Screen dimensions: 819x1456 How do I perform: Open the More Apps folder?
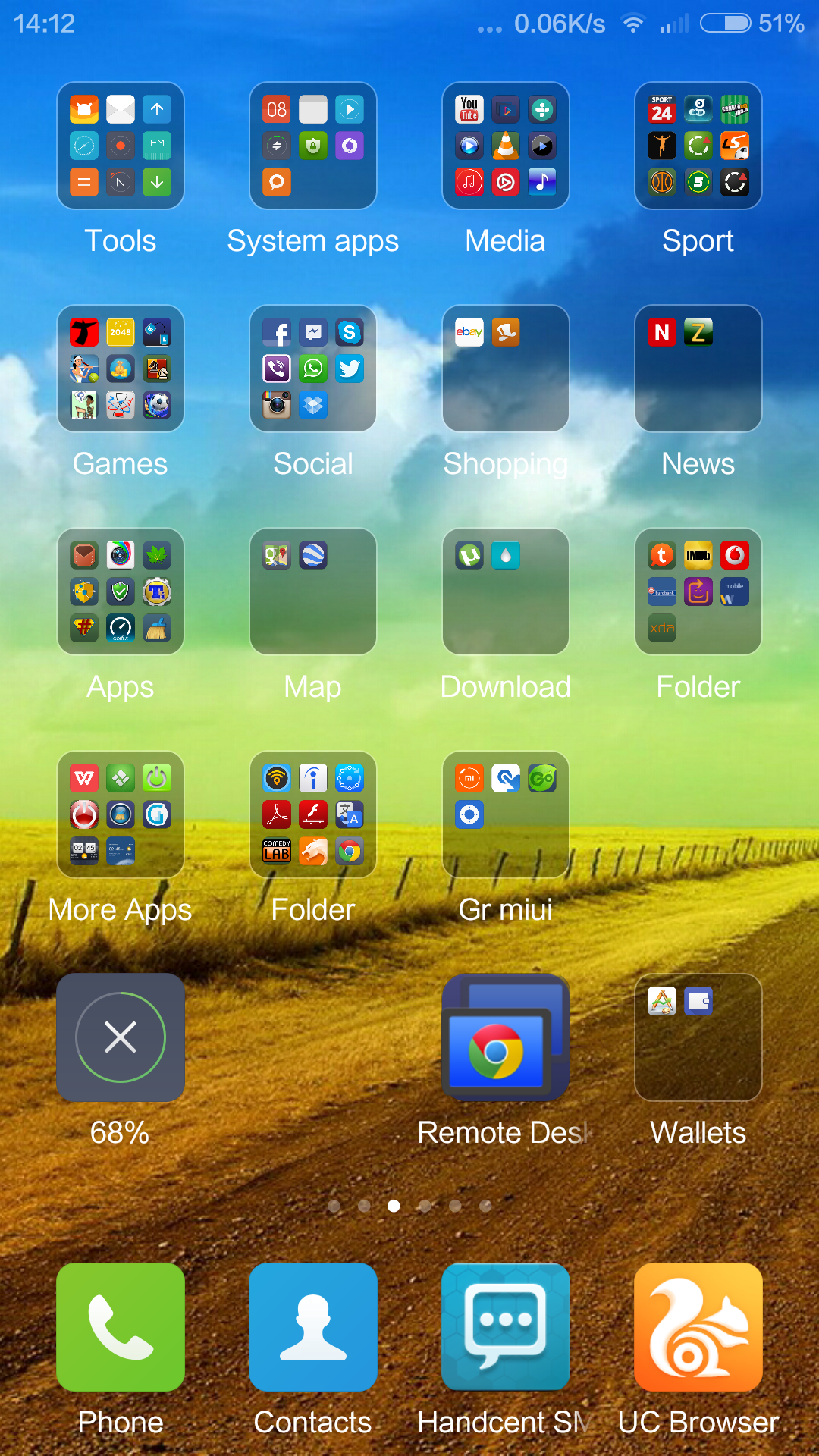(x=121, y=814)
